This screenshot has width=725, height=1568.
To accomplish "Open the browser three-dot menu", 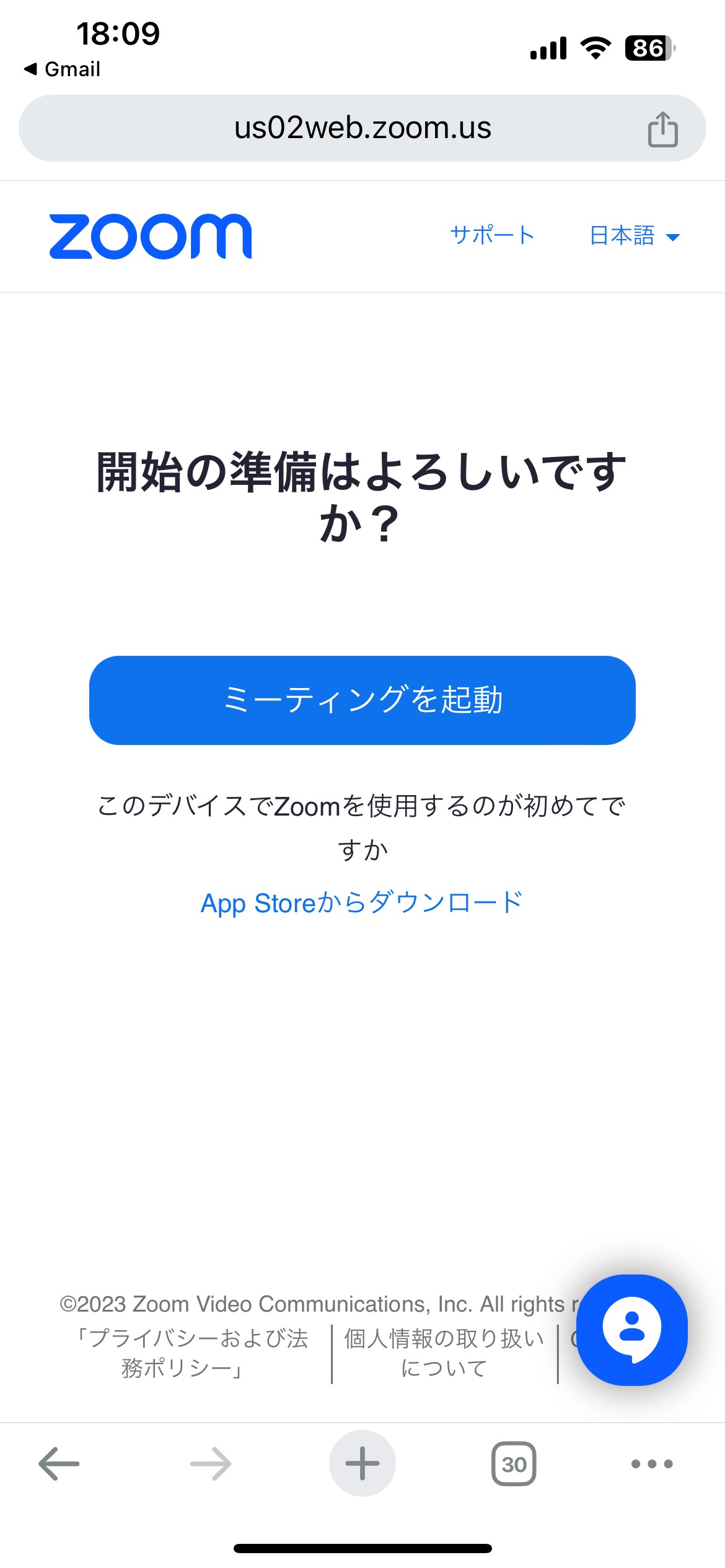I will [652, 1464].
